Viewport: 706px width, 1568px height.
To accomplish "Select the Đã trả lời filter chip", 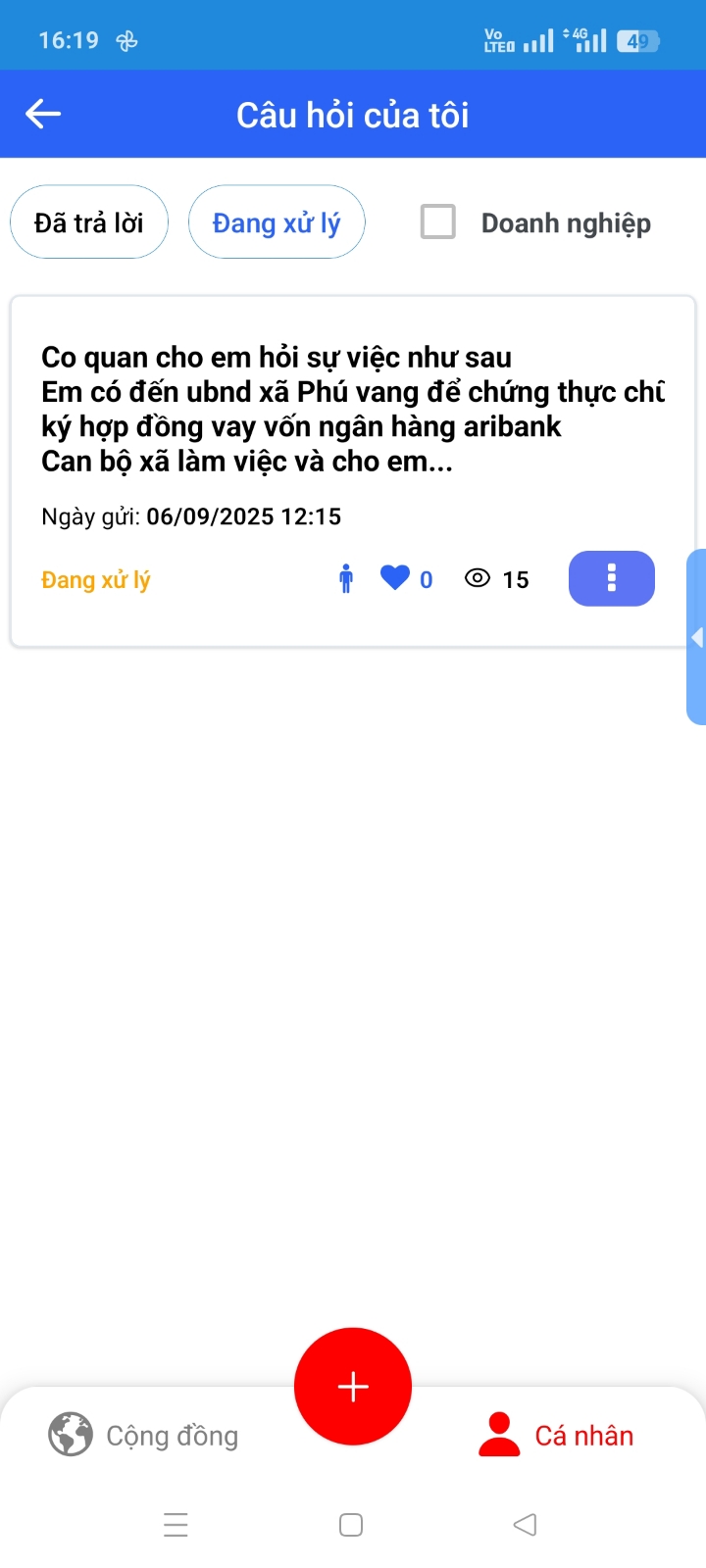I will point(89,222).
